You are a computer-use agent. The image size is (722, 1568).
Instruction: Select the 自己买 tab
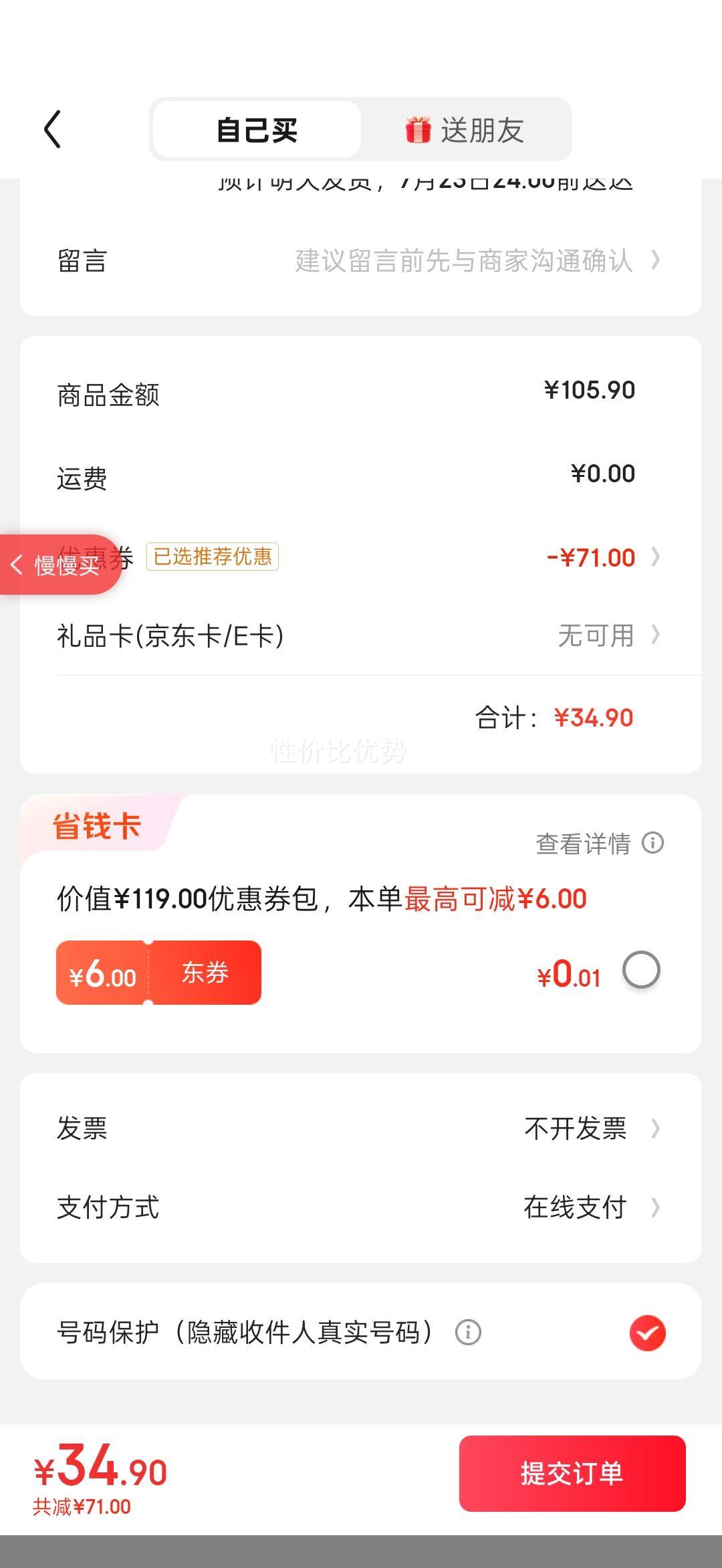257,130
